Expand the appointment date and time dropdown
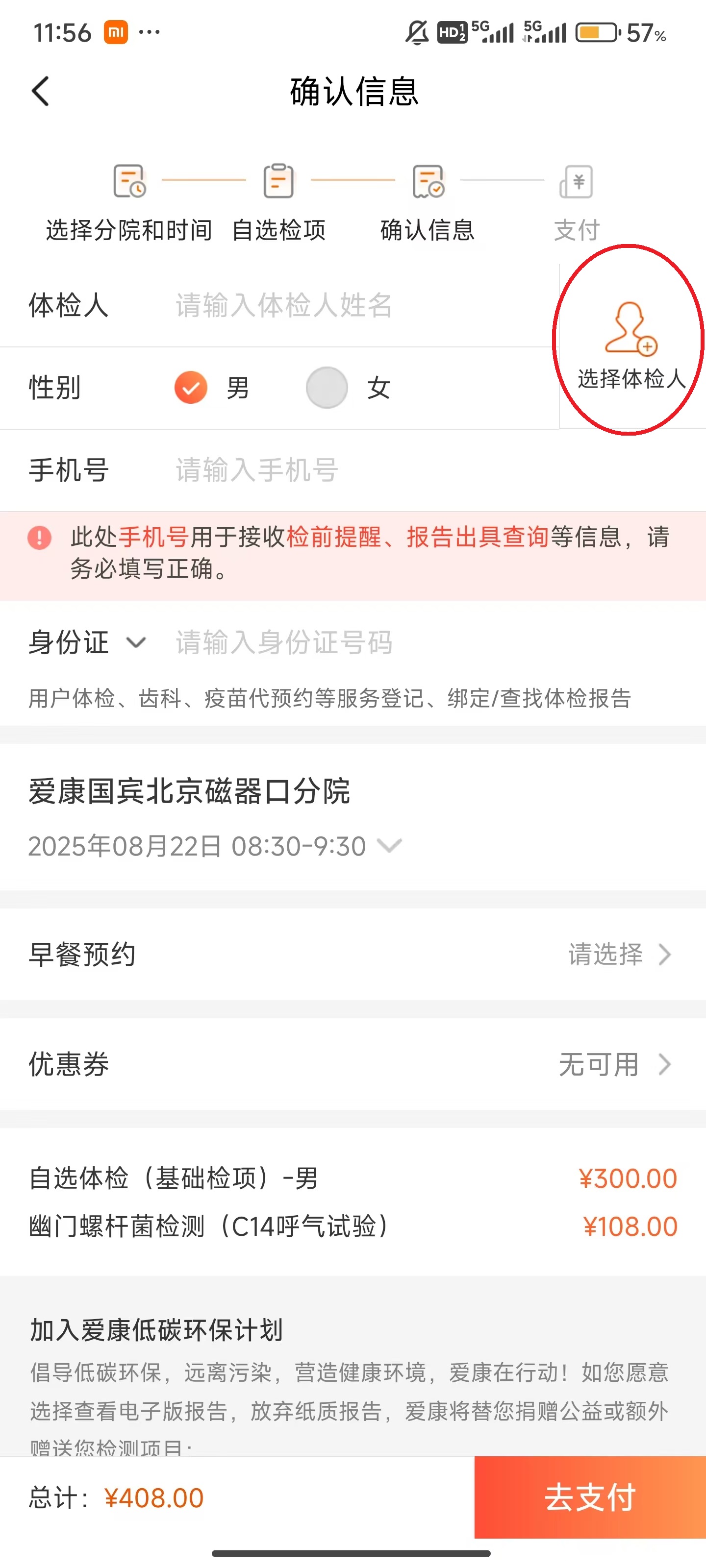Image resolution: width=706 pixels, height=1568 pixels. 389,845
